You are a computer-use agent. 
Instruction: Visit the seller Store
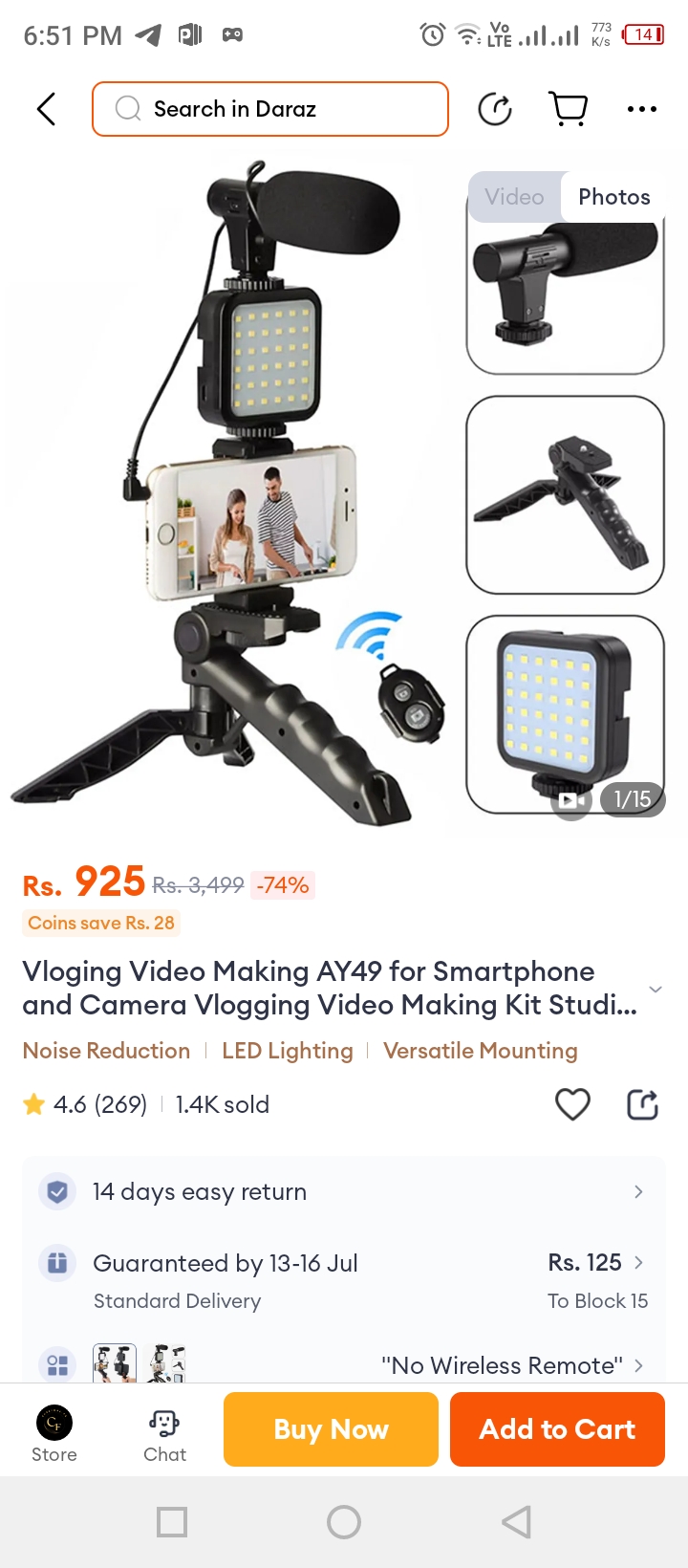click(x=54, y=1434)
